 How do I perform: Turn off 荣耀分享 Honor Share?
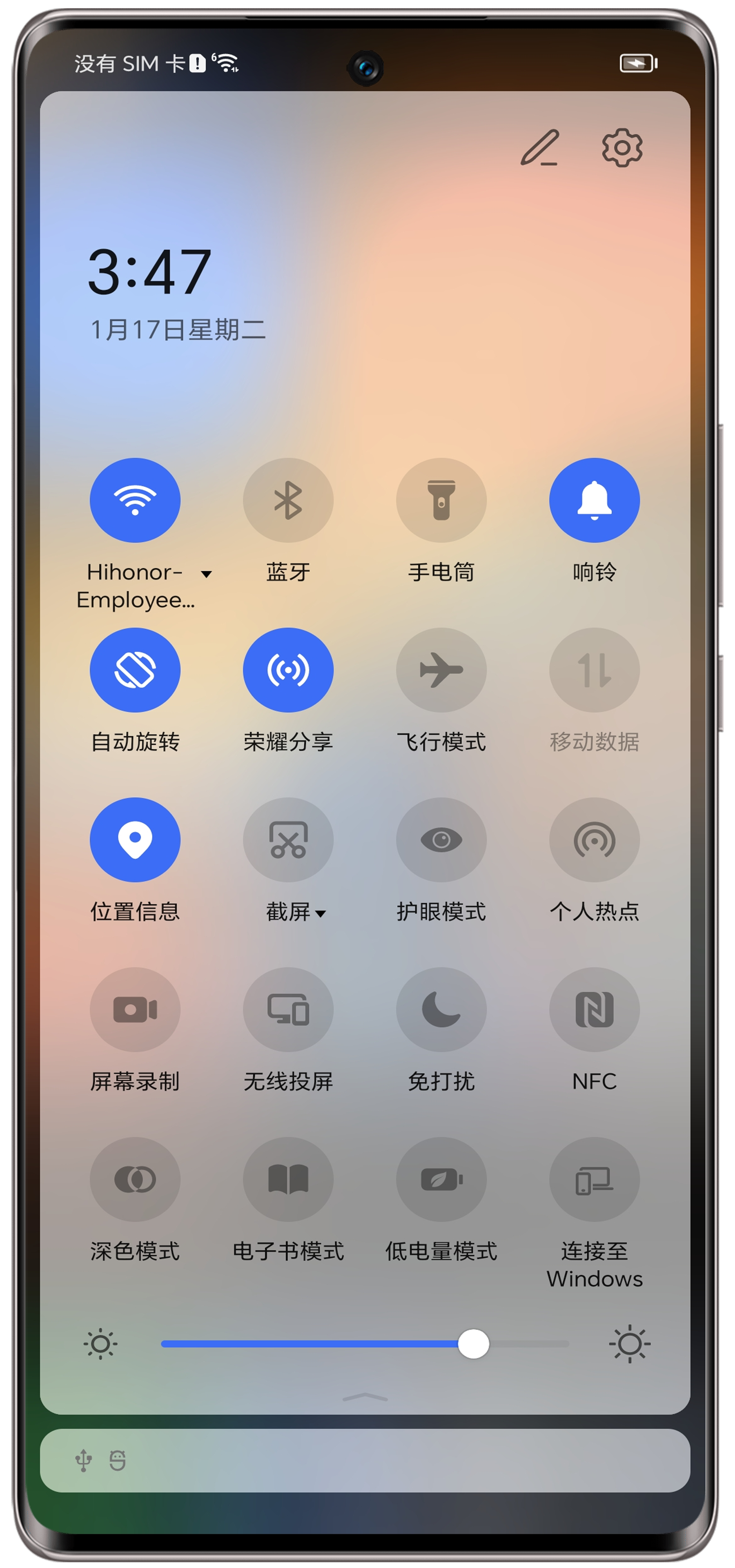[288, 670]
